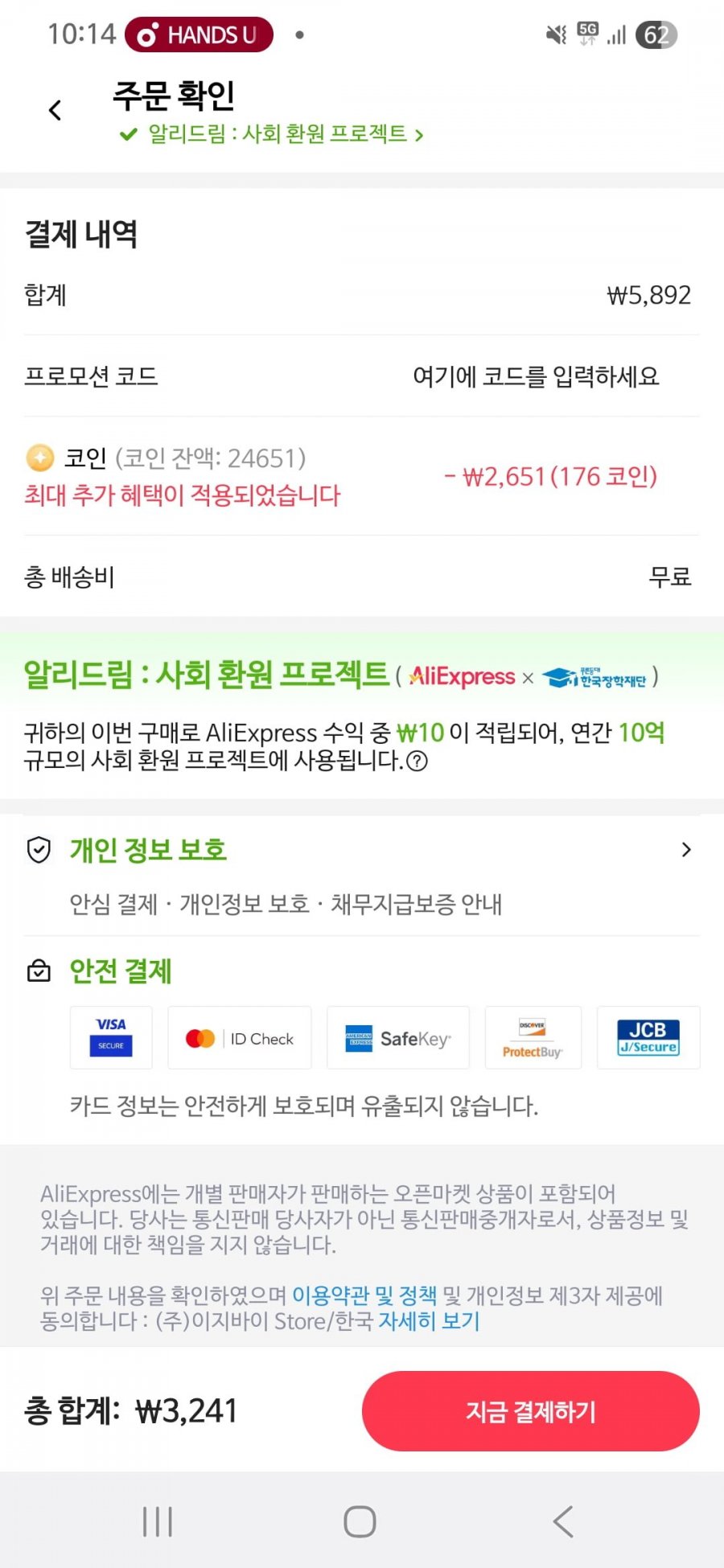Enter a code in the 프로모션 코드 field

536,376
